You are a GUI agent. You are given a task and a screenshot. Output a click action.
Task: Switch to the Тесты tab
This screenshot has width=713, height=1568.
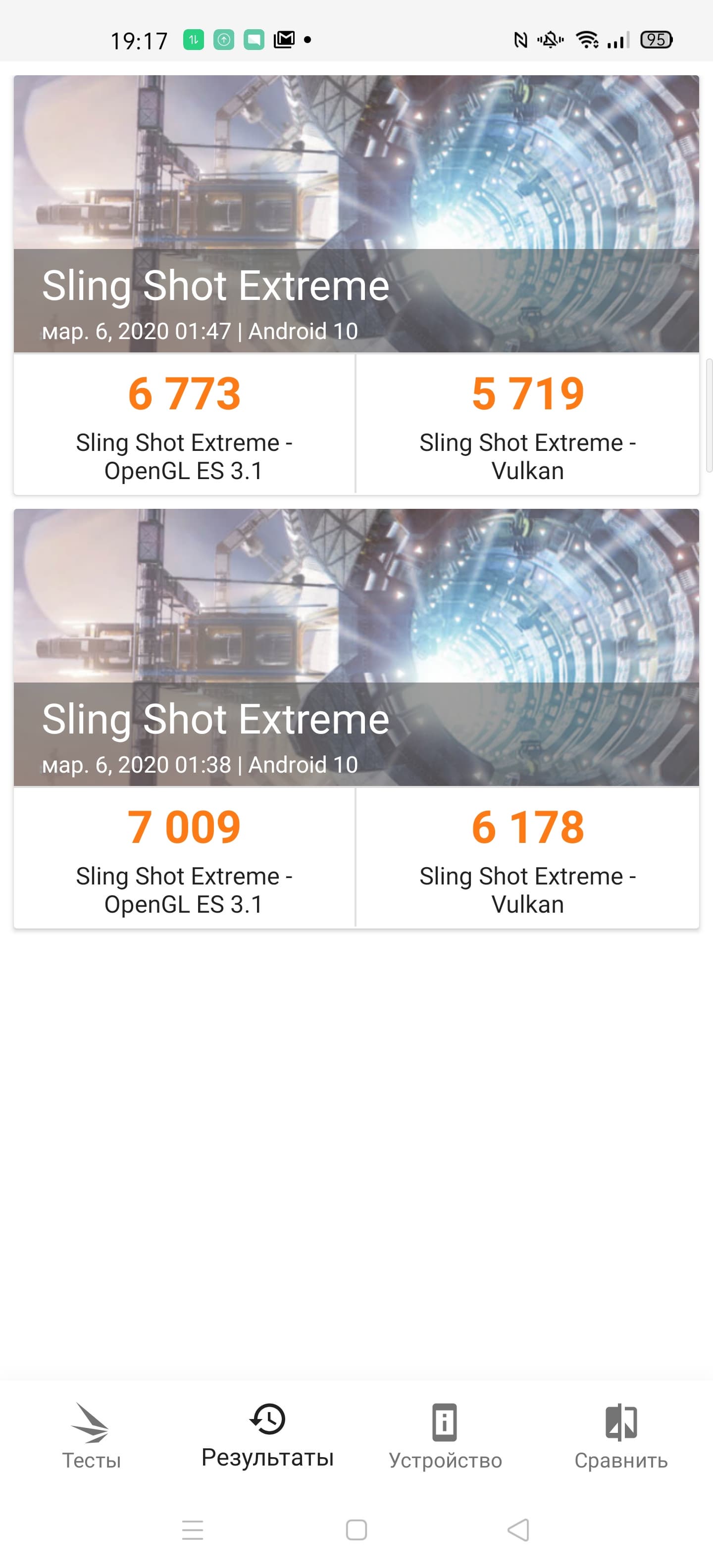pyautogui.click(x=91, y=1435)
